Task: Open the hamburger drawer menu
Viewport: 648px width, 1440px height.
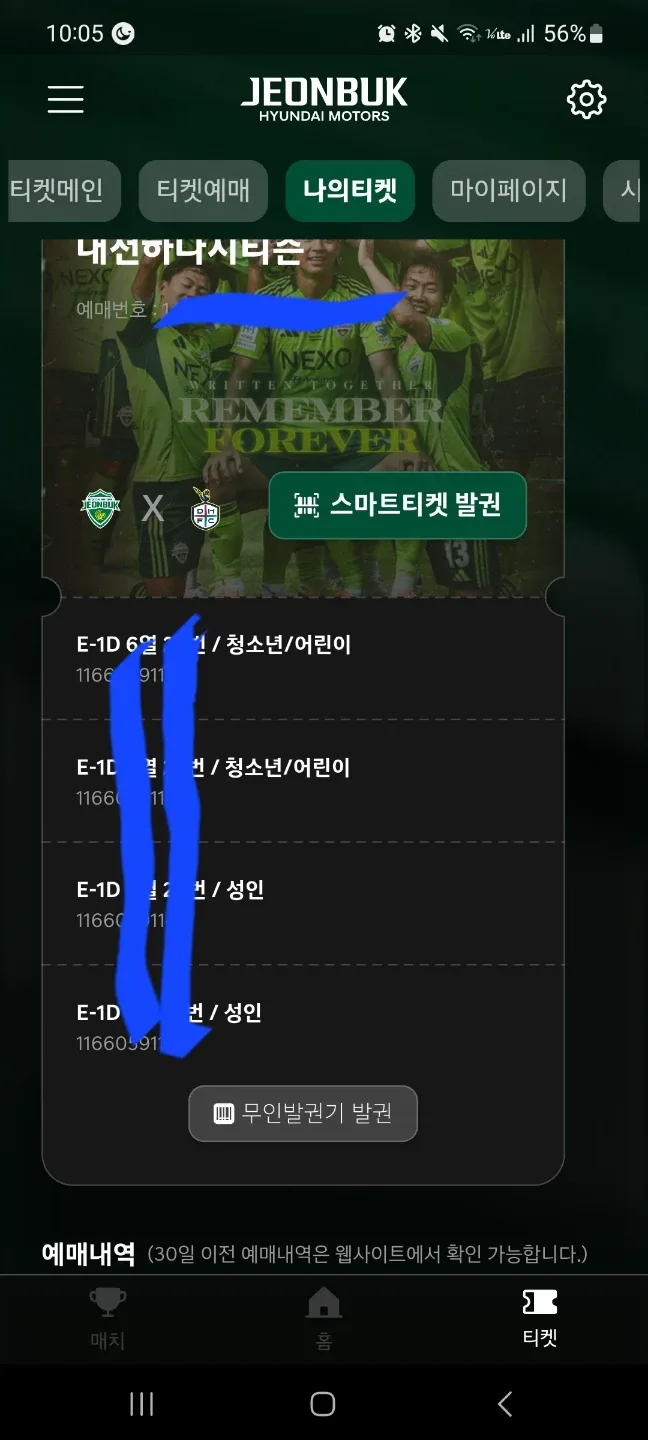Action: point(66,99)
